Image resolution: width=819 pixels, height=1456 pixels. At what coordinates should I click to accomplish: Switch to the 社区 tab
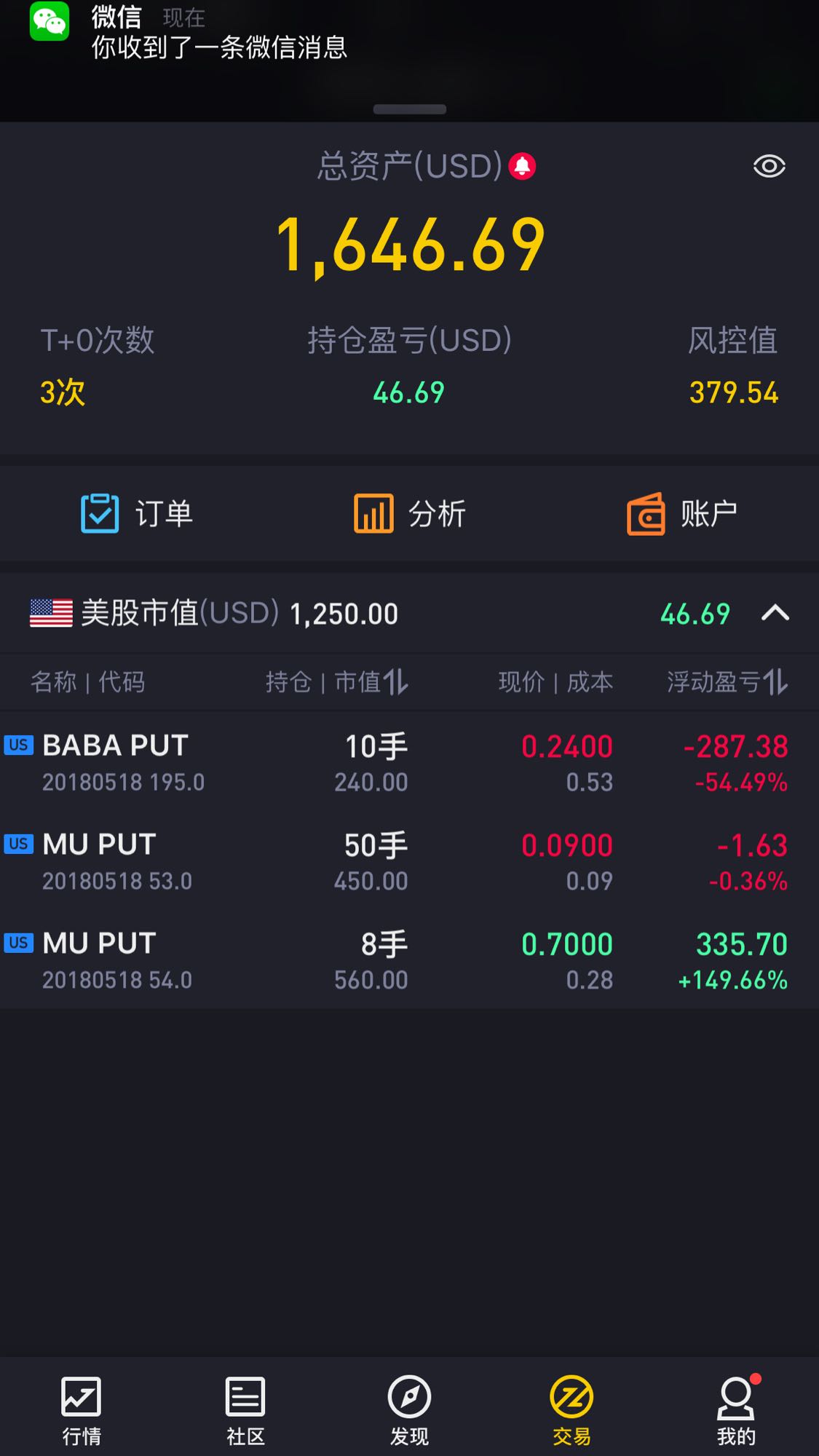245,1410
